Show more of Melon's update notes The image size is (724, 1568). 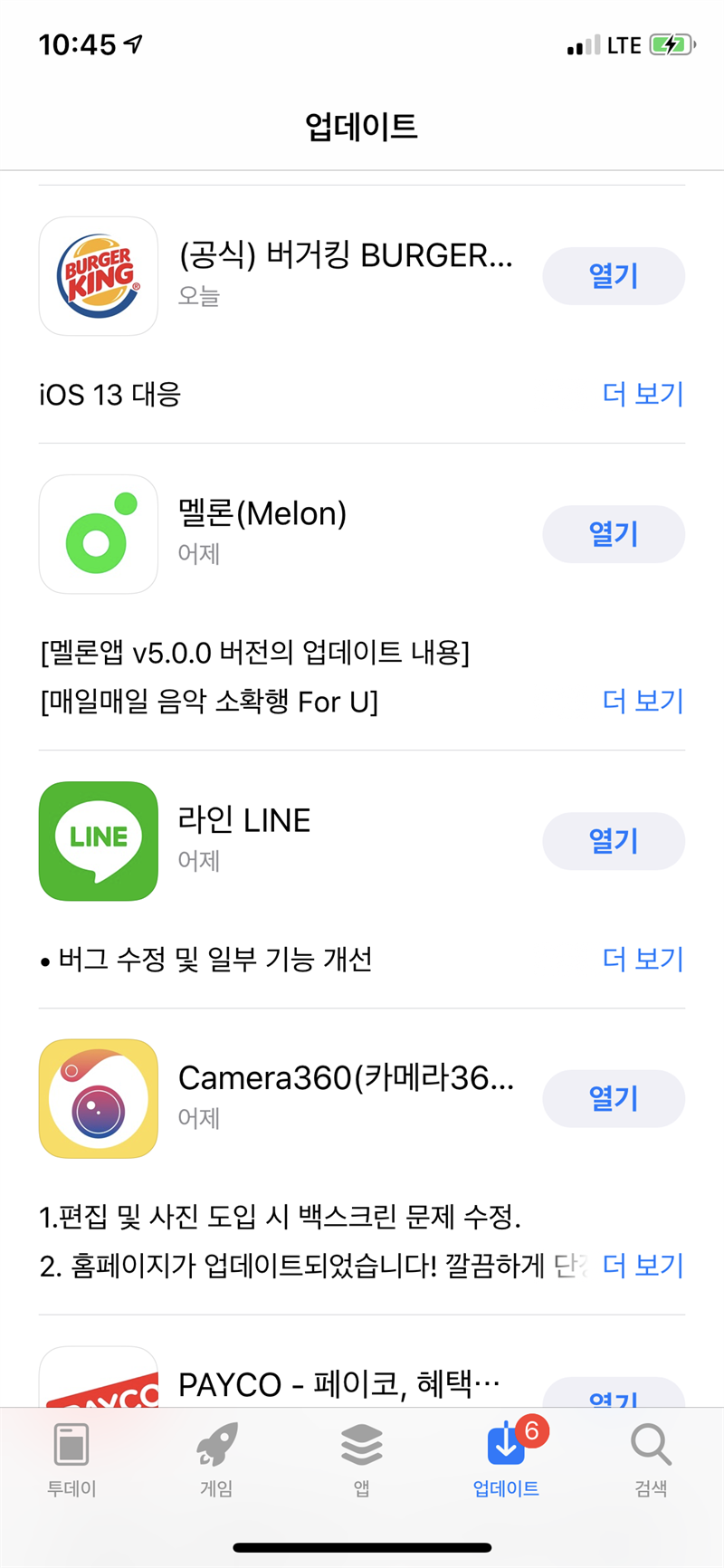pos(643,701)
